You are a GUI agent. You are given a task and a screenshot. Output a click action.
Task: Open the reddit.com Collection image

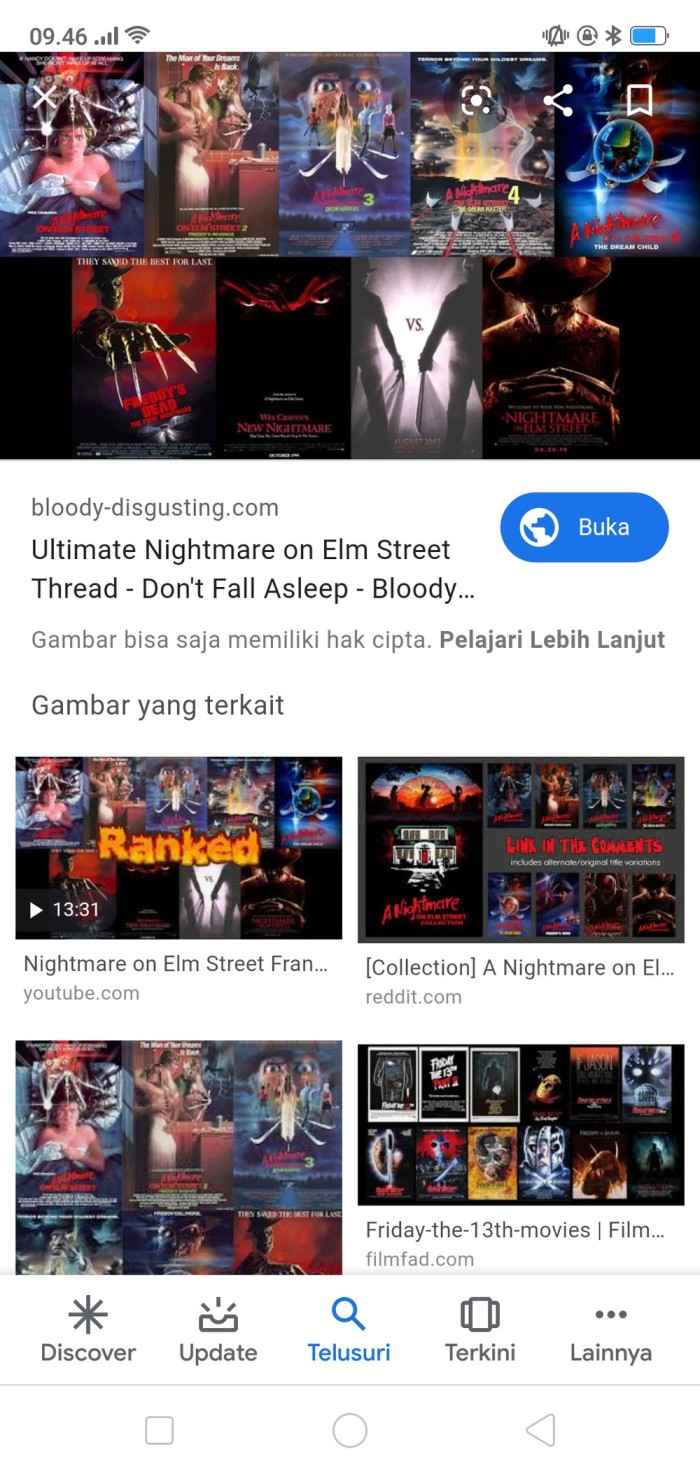[520, 849]
